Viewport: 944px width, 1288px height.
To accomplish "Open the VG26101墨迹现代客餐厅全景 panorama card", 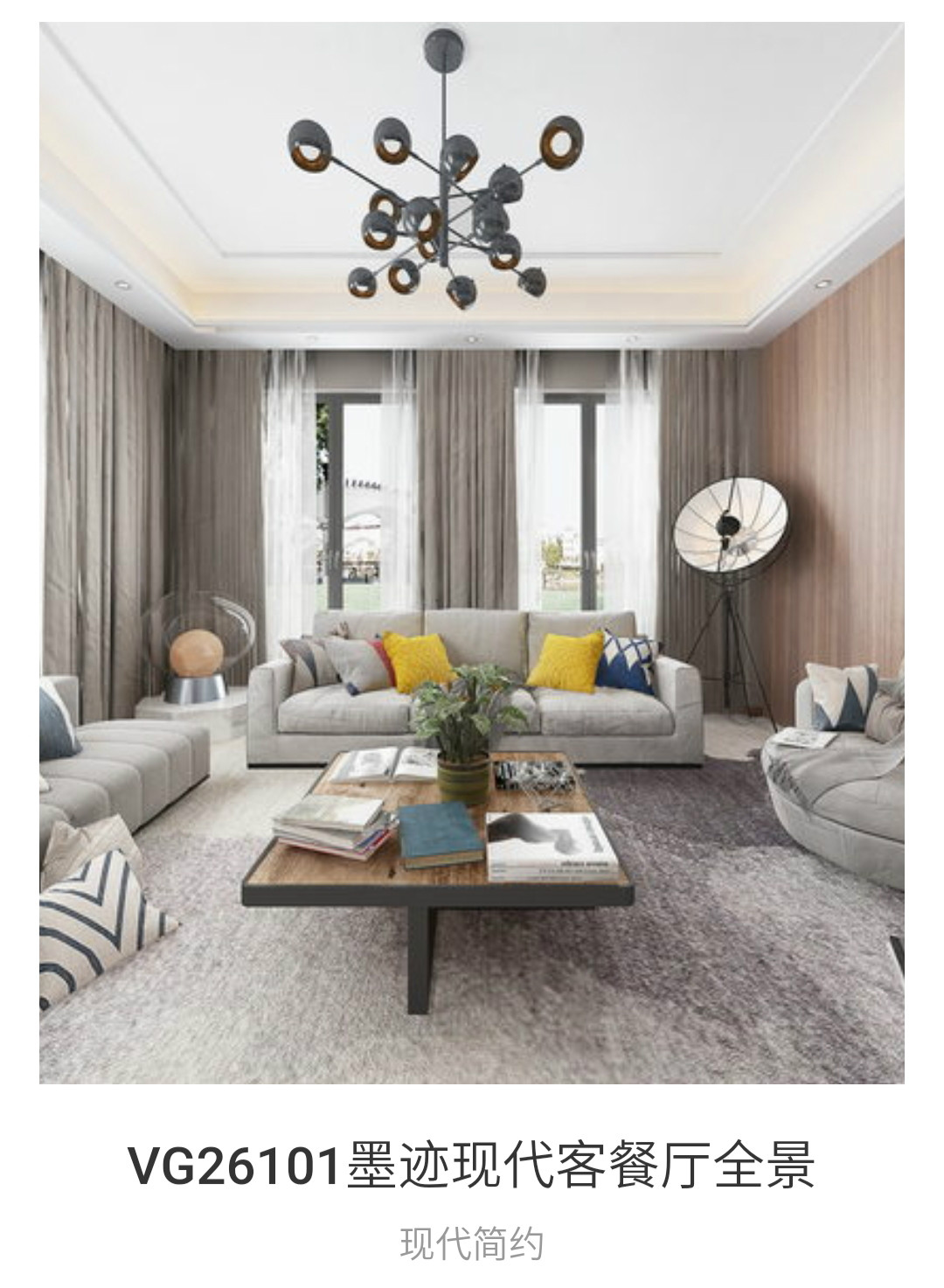I will pos(472,553).
